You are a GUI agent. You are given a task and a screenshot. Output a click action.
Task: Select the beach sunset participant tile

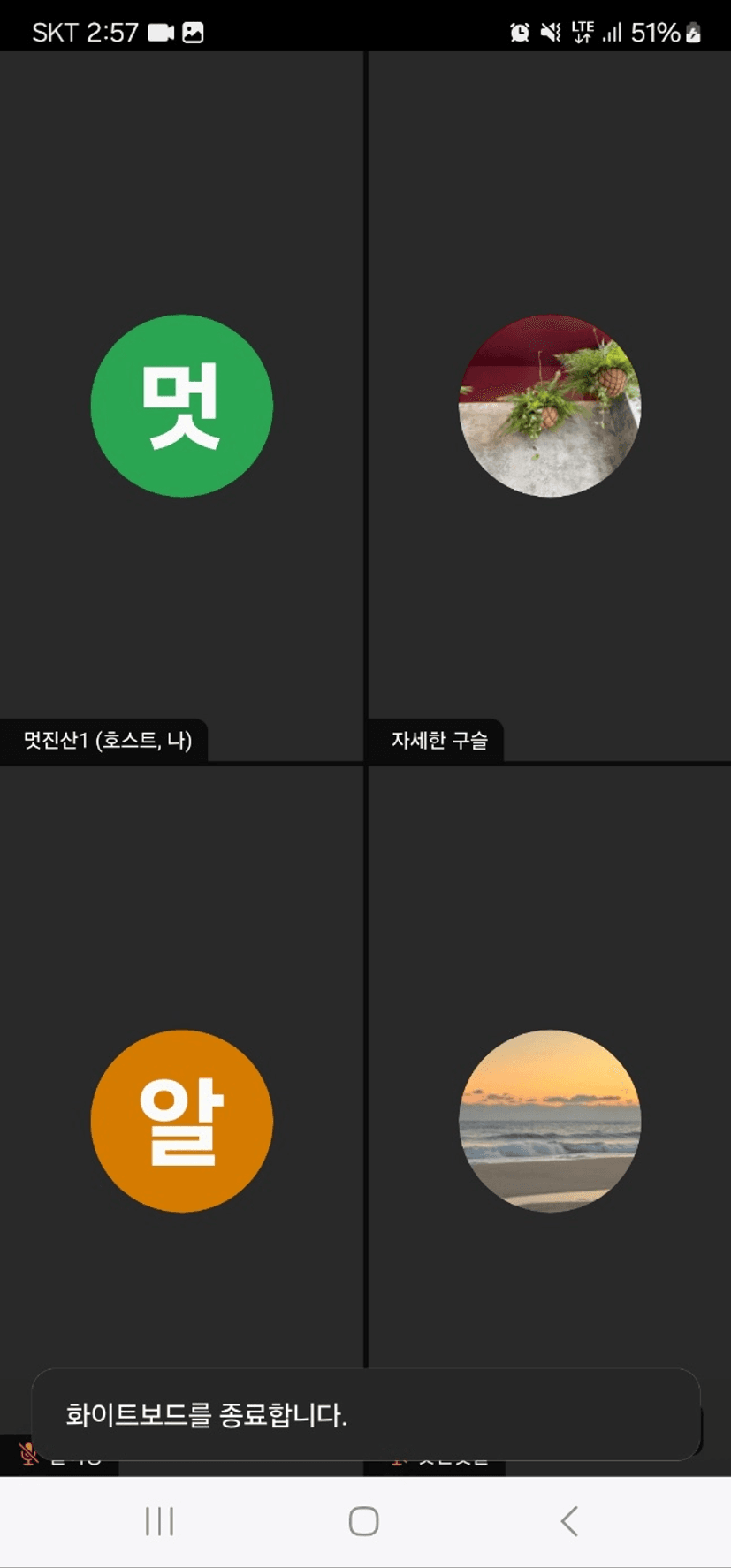[x=549, y=1120]
